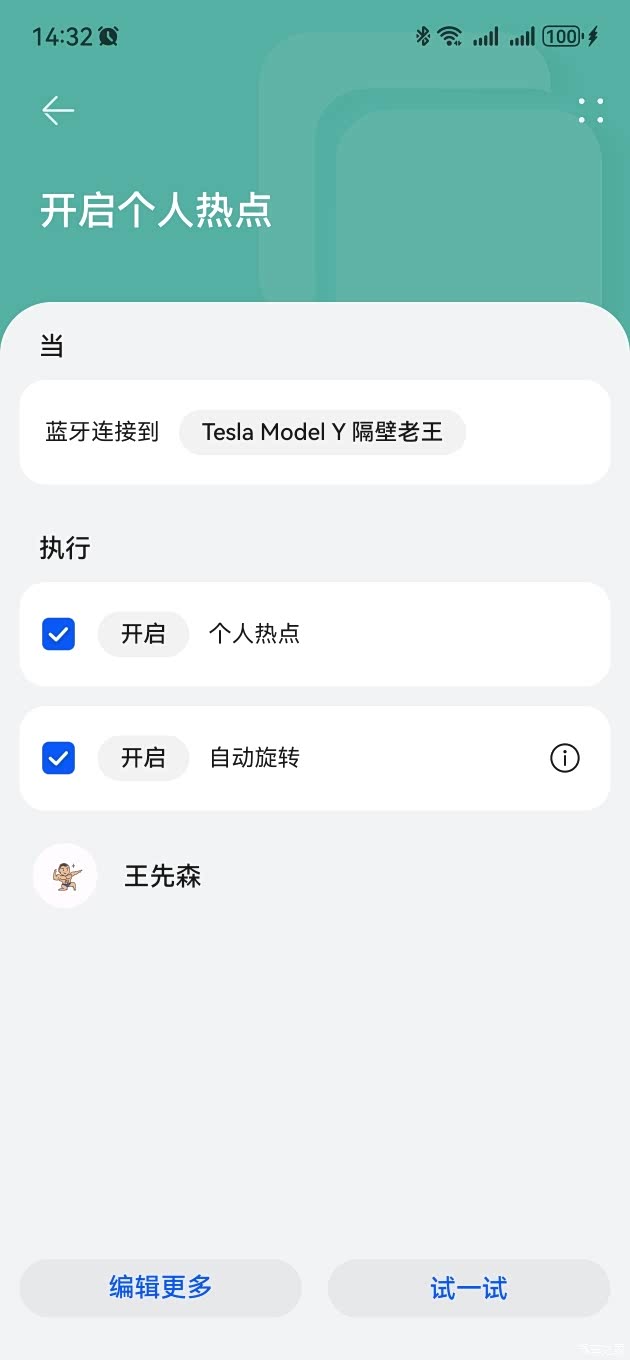Screen dimensions: 630x1360
Task: Tap the 编辑更多 button
Action: pos(160,1288)
